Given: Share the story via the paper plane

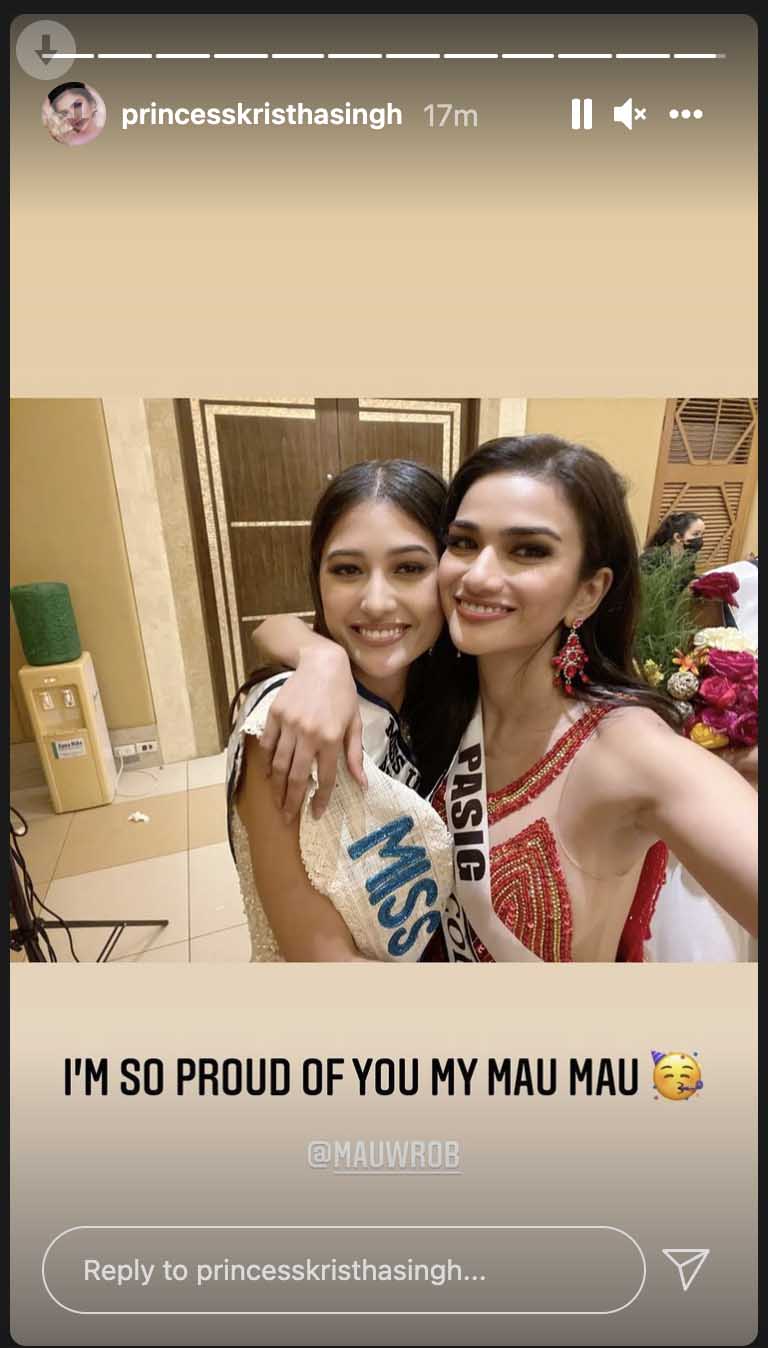Looking at the screenshot, I should point(686,1269).
